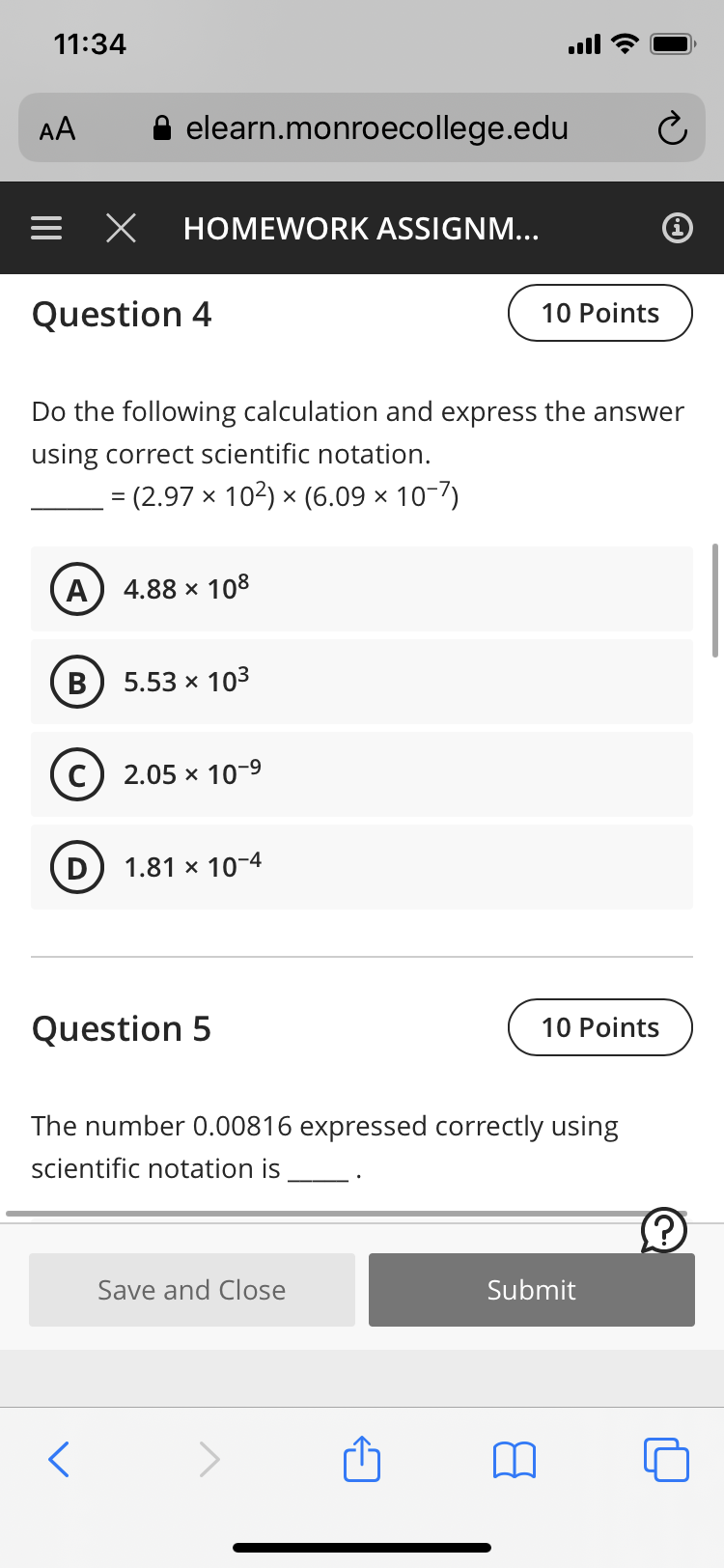The image size is (724, 1568).
Task: Open the AA reader text options
Action: coord(58,128)
